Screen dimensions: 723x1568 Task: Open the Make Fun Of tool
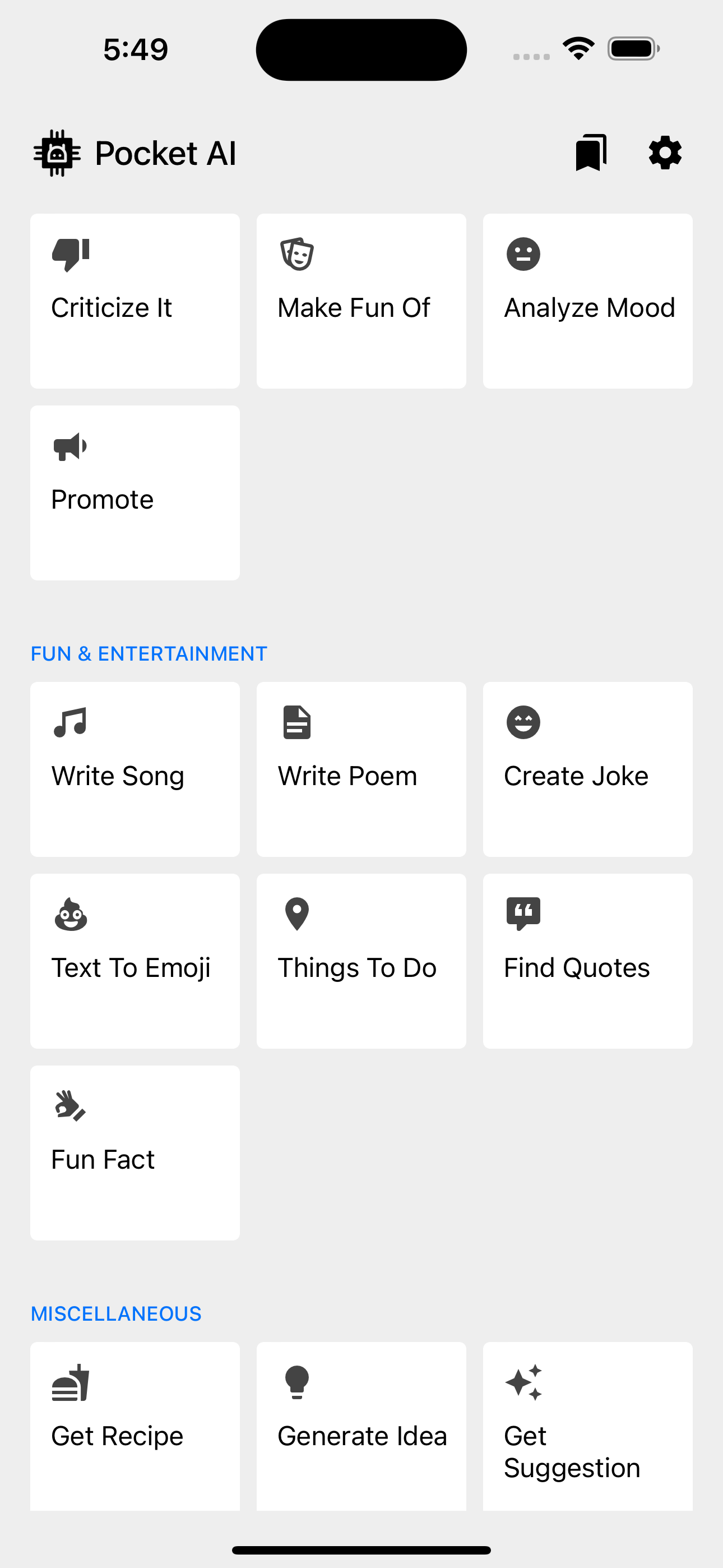point(361,301)
